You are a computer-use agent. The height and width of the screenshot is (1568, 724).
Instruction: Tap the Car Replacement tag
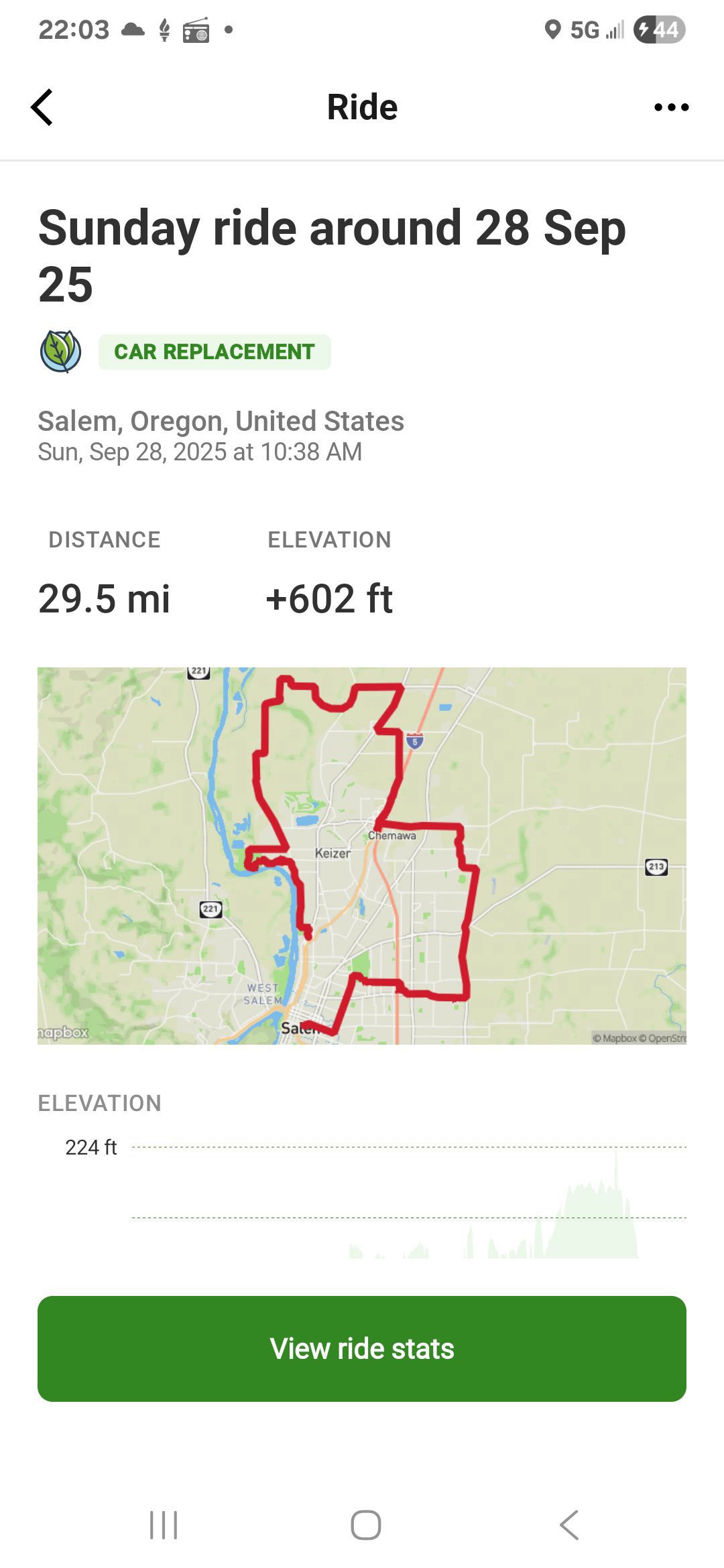point(215,352)
